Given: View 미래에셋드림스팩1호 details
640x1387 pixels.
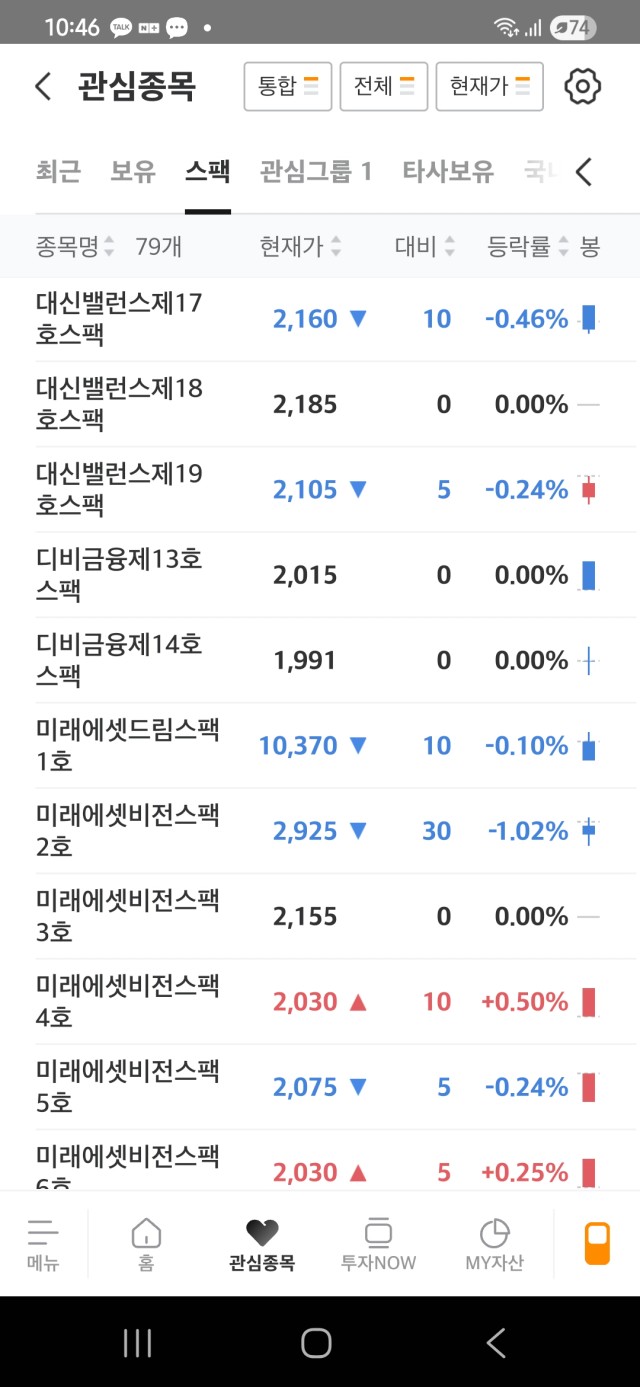Looking at the screenshot, I should tap(320, 746).
